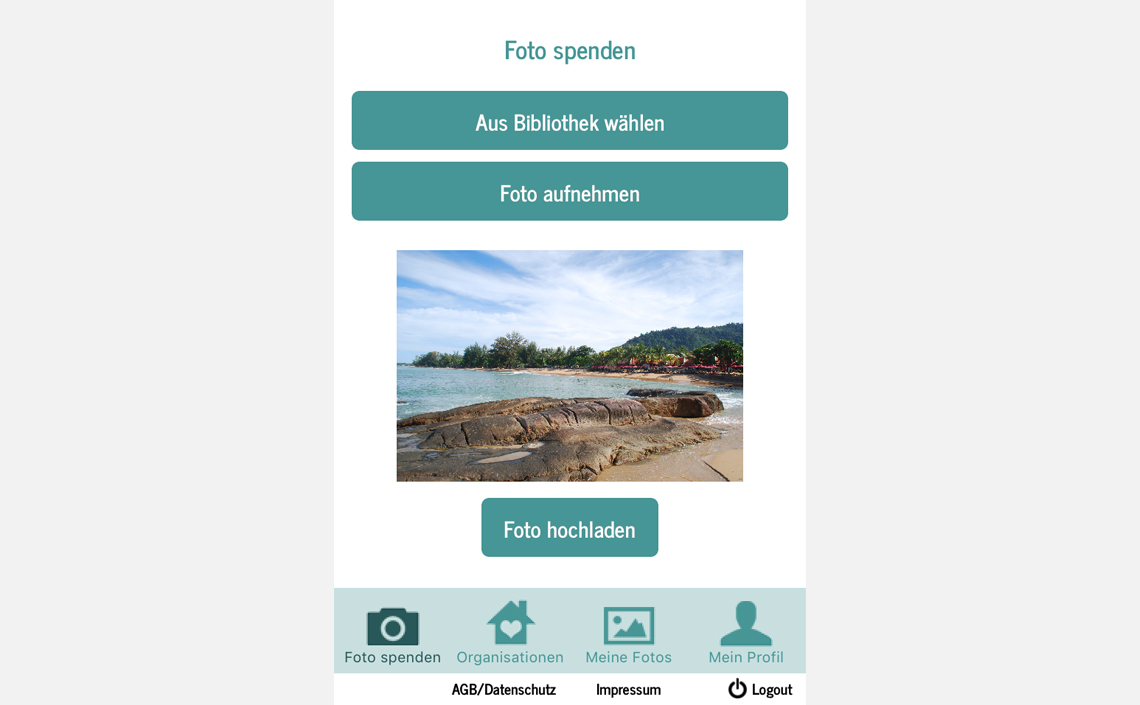View the Impressum page
The width and height of the screenshot is (1140, 705).
[x=628, y=689]
